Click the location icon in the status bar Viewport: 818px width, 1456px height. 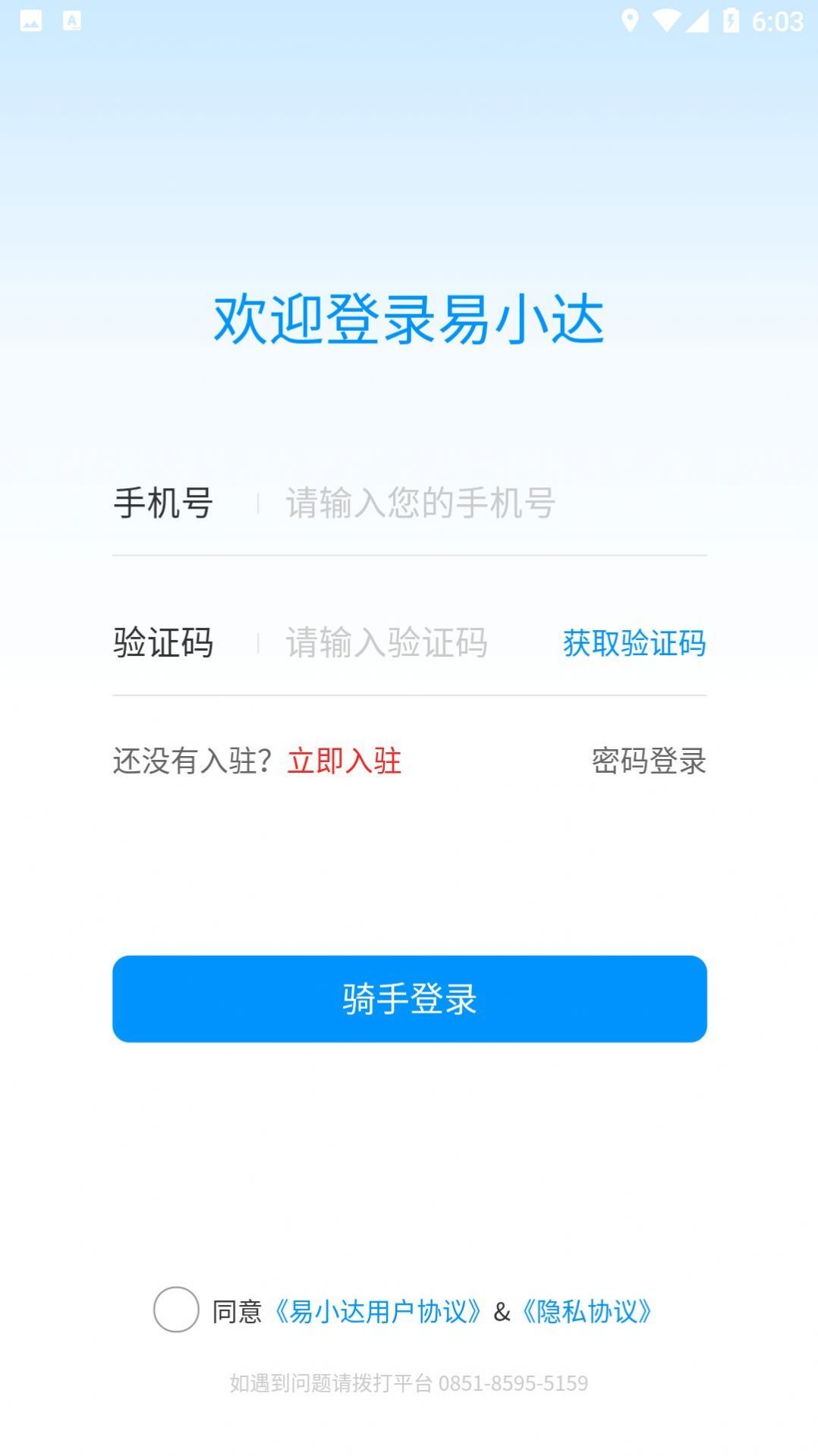632,22
